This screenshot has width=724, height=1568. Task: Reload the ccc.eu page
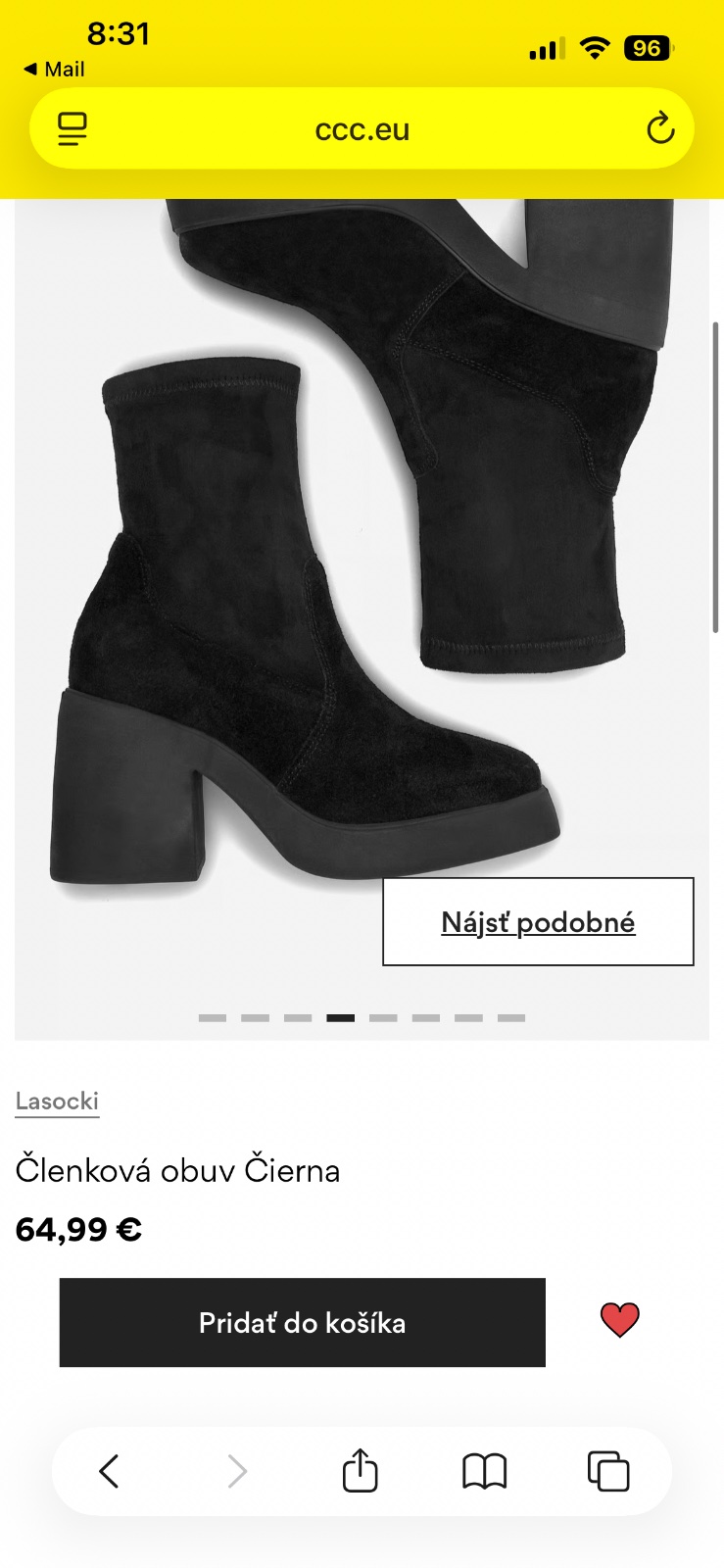click(660, 128)
